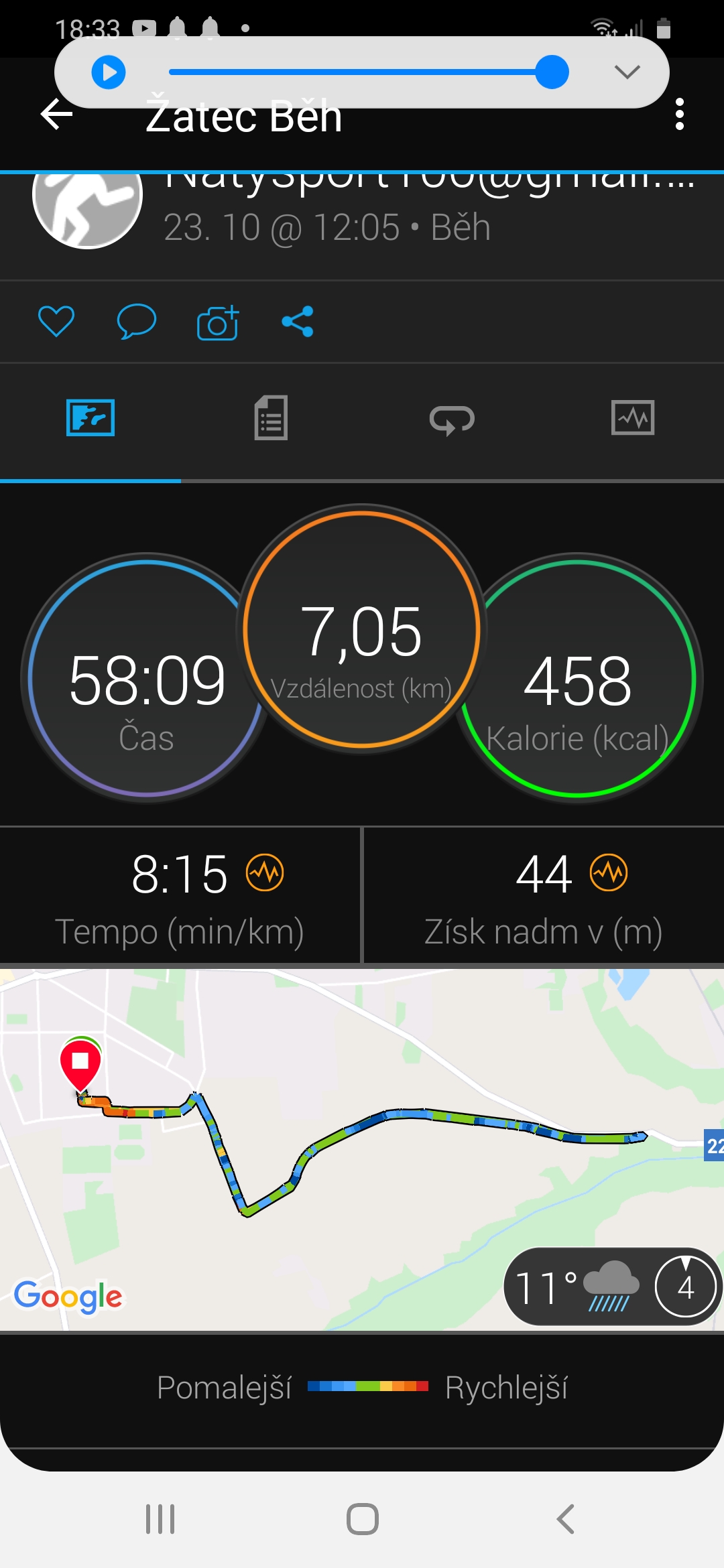Add a photo to the activity

point(218,322)
